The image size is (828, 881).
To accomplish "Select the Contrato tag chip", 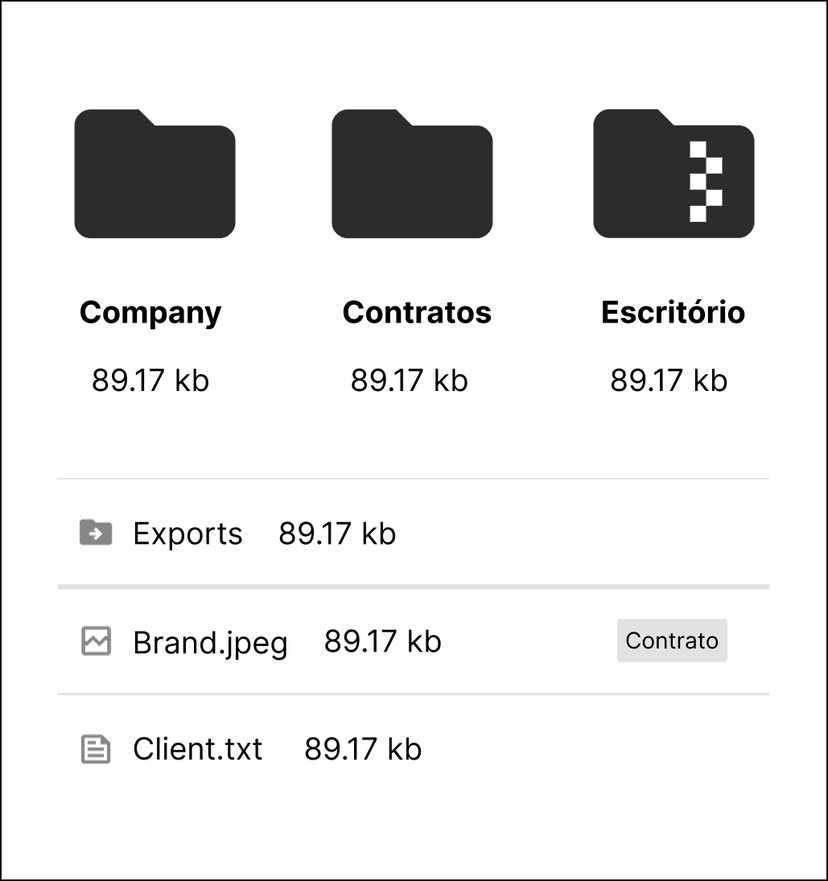I will coord(671,641).
